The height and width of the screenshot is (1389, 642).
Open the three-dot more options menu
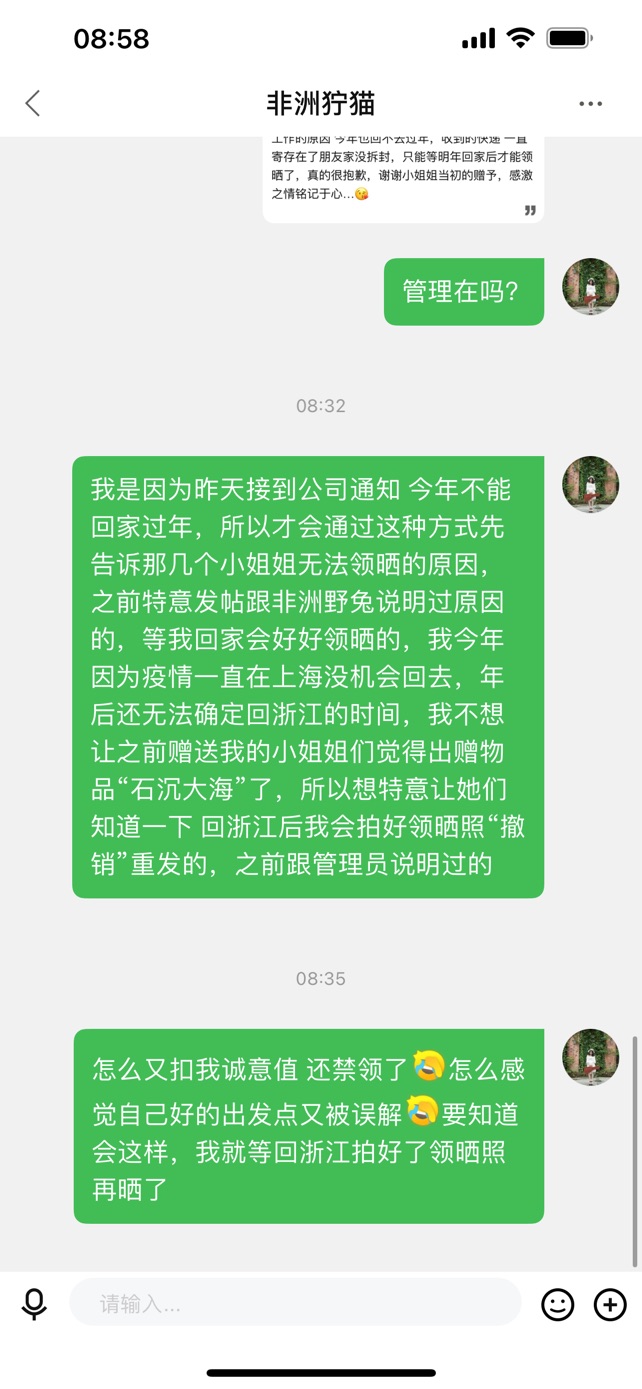click(x=590, y=104)
